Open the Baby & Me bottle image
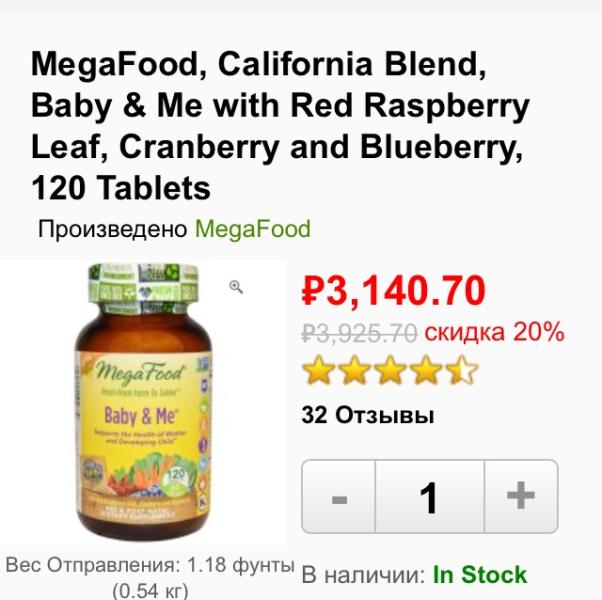The height and width of the screenshot is (600, 602). pos(143,400)
